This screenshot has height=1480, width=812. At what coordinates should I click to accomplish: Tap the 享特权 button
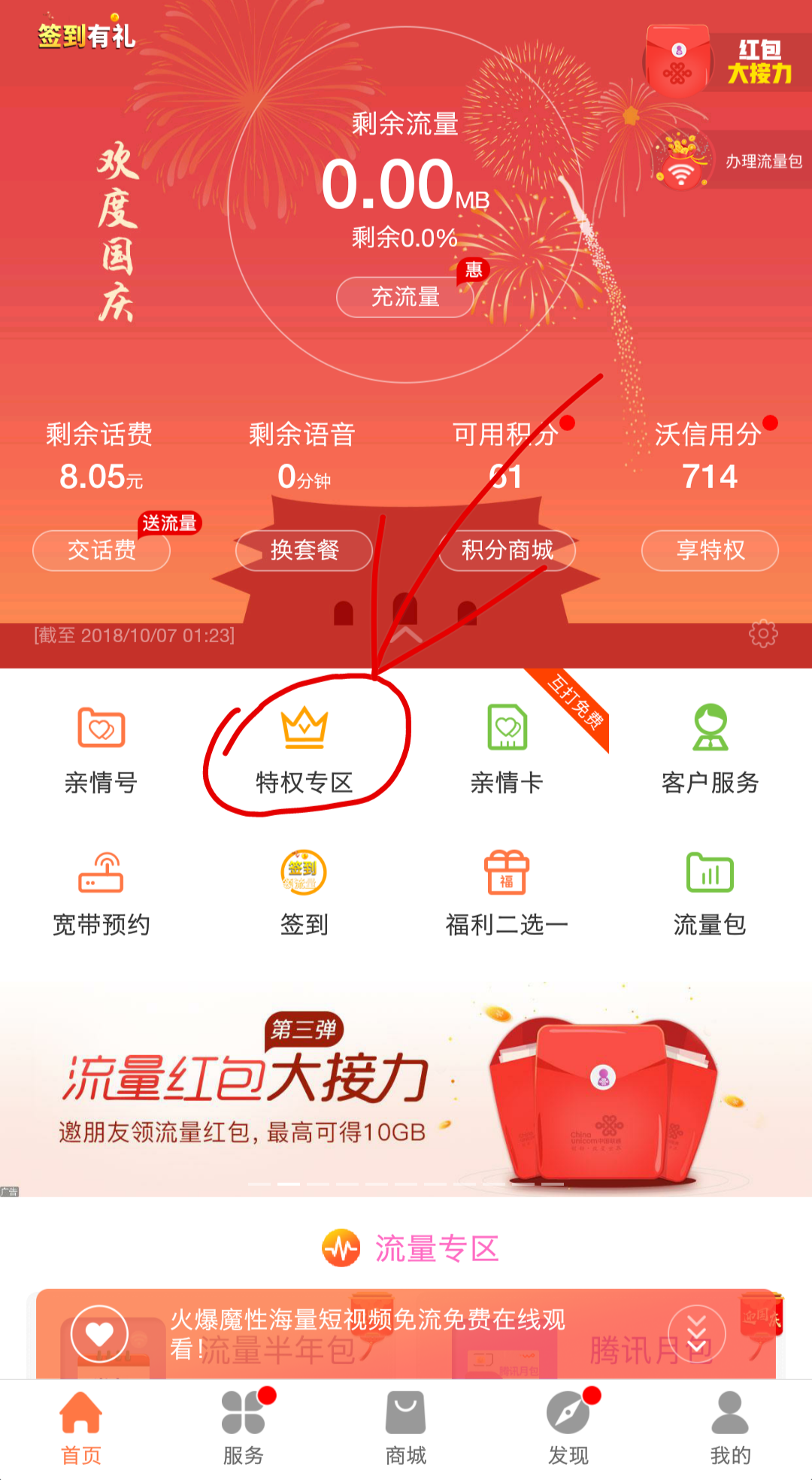point(710,550)
